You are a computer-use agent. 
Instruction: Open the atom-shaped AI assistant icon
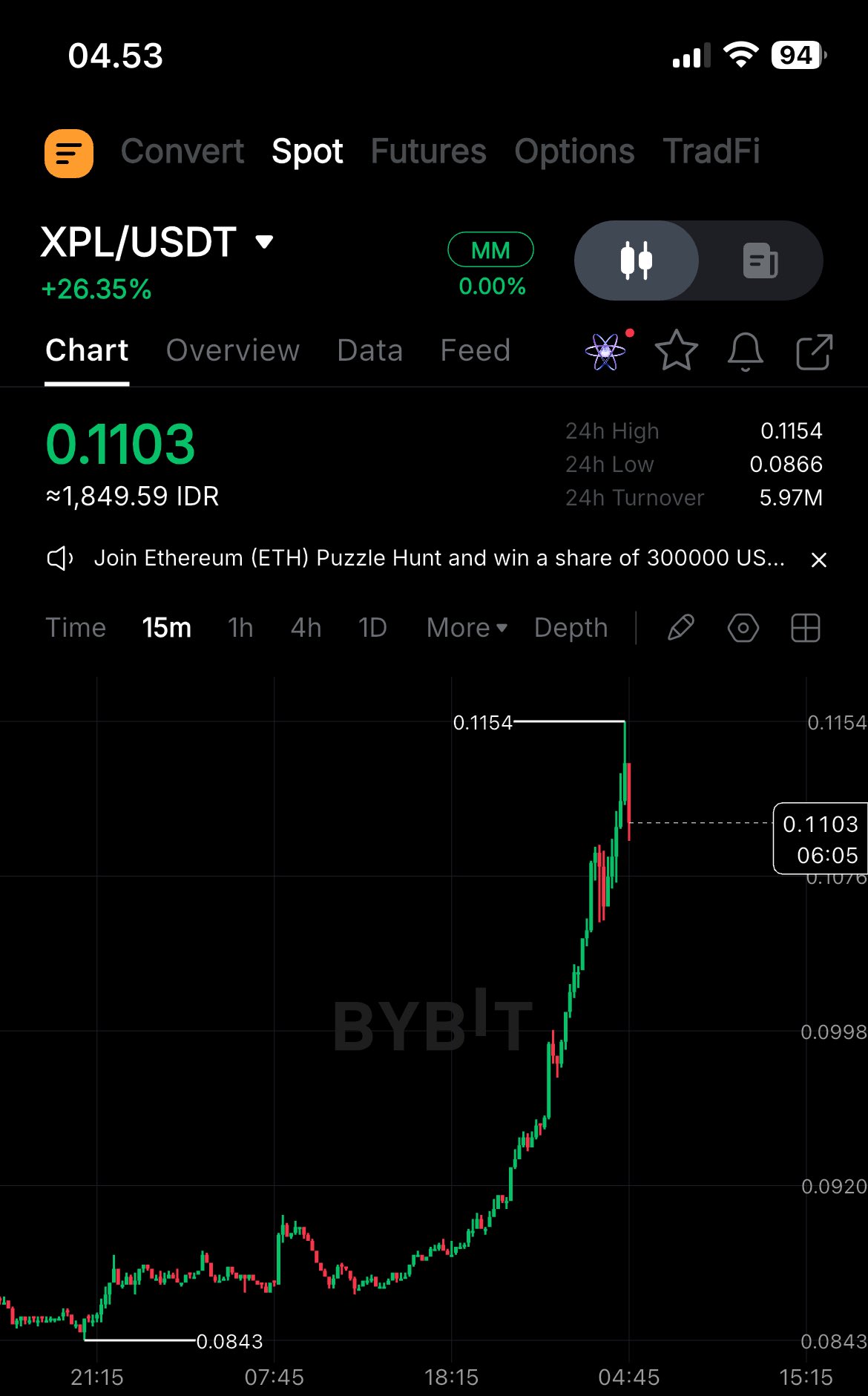[x=605, y=351]
